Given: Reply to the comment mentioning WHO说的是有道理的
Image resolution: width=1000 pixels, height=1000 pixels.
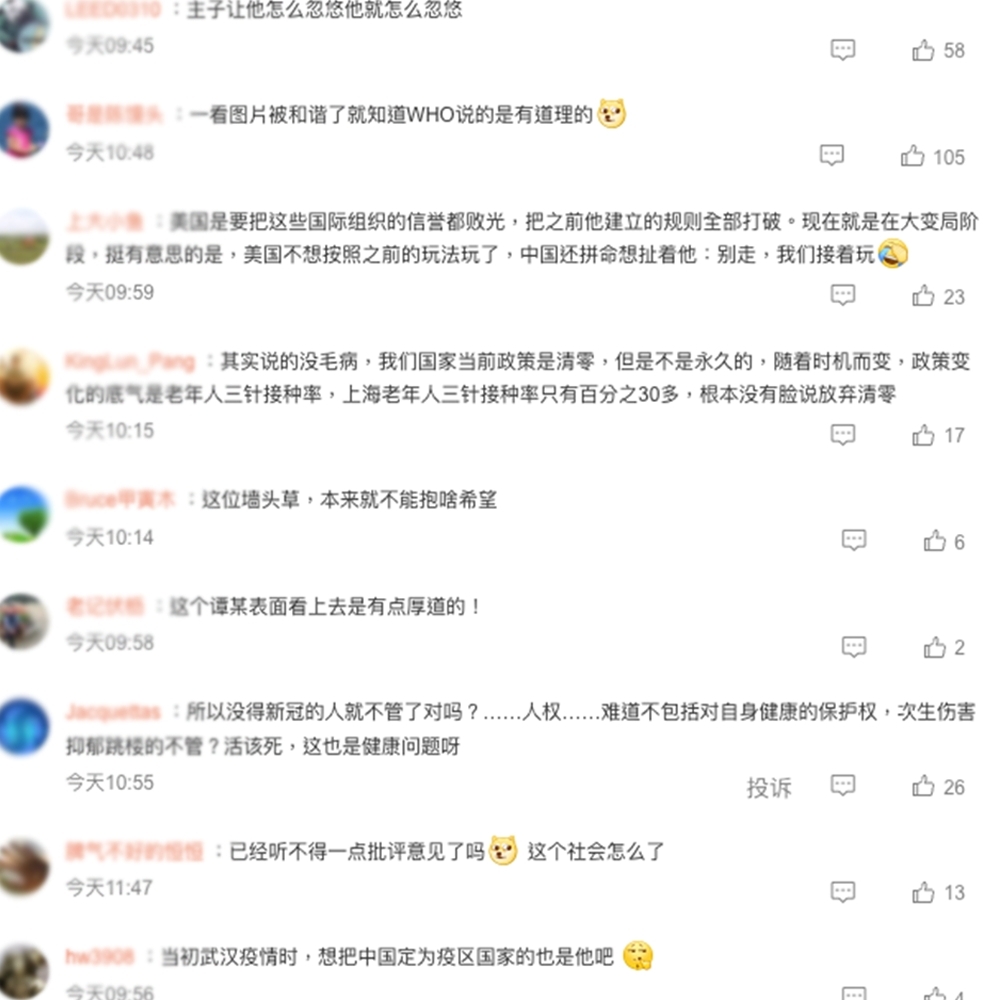Looking at the screenshot, I should point(832,155).
